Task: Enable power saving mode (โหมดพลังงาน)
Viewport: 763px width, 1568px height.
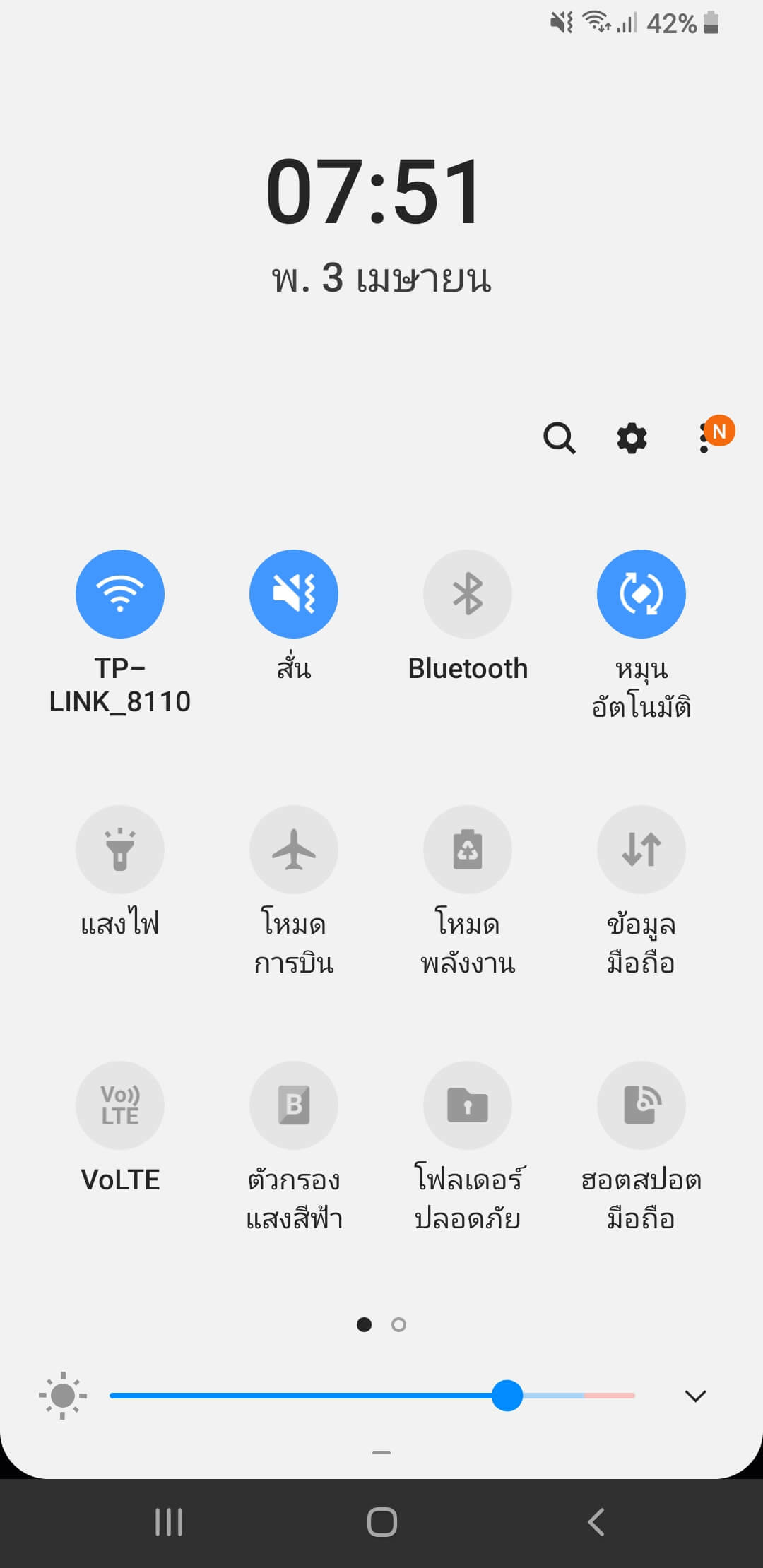Action: coord(468,850)
